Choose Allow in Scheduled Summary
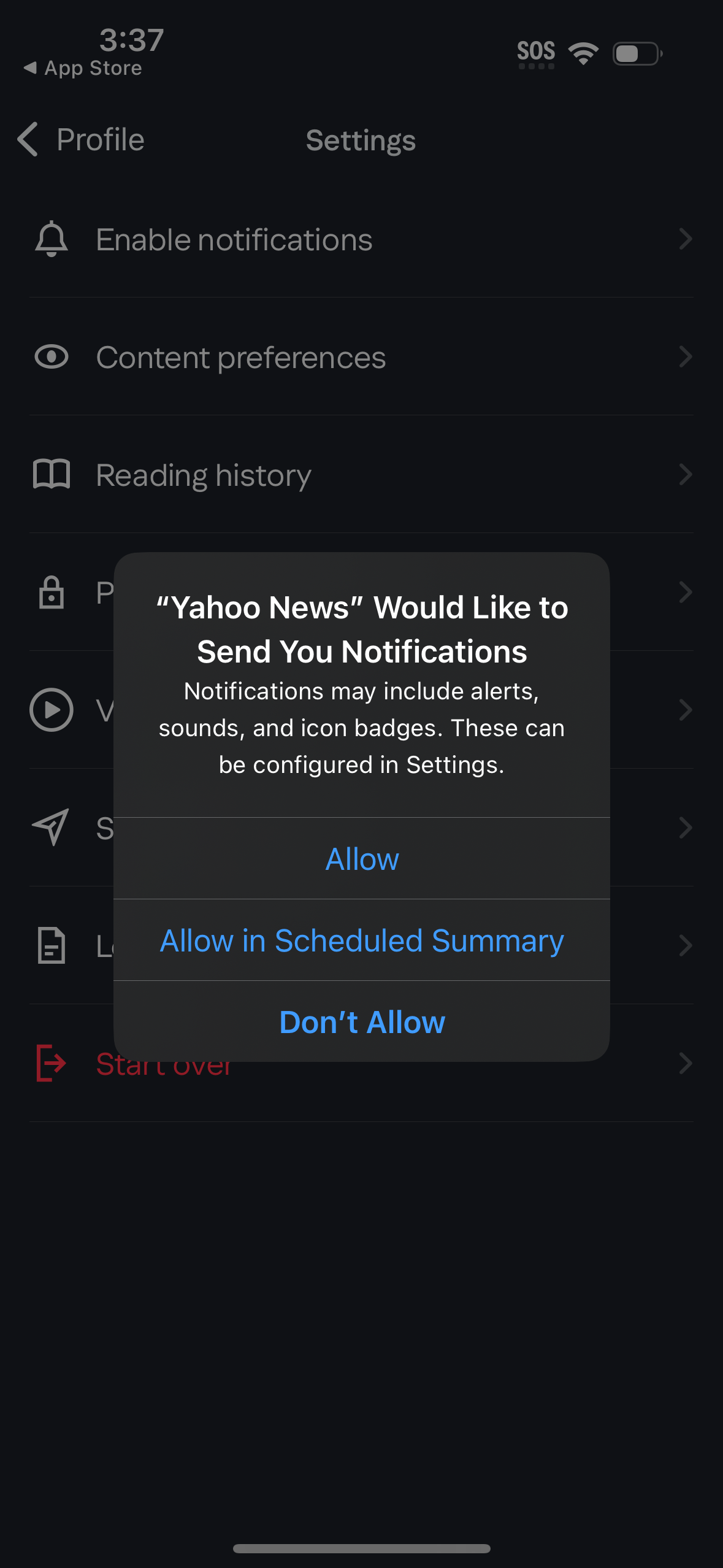The width and height of the screenshot is (723, 1568). point(362,940)
